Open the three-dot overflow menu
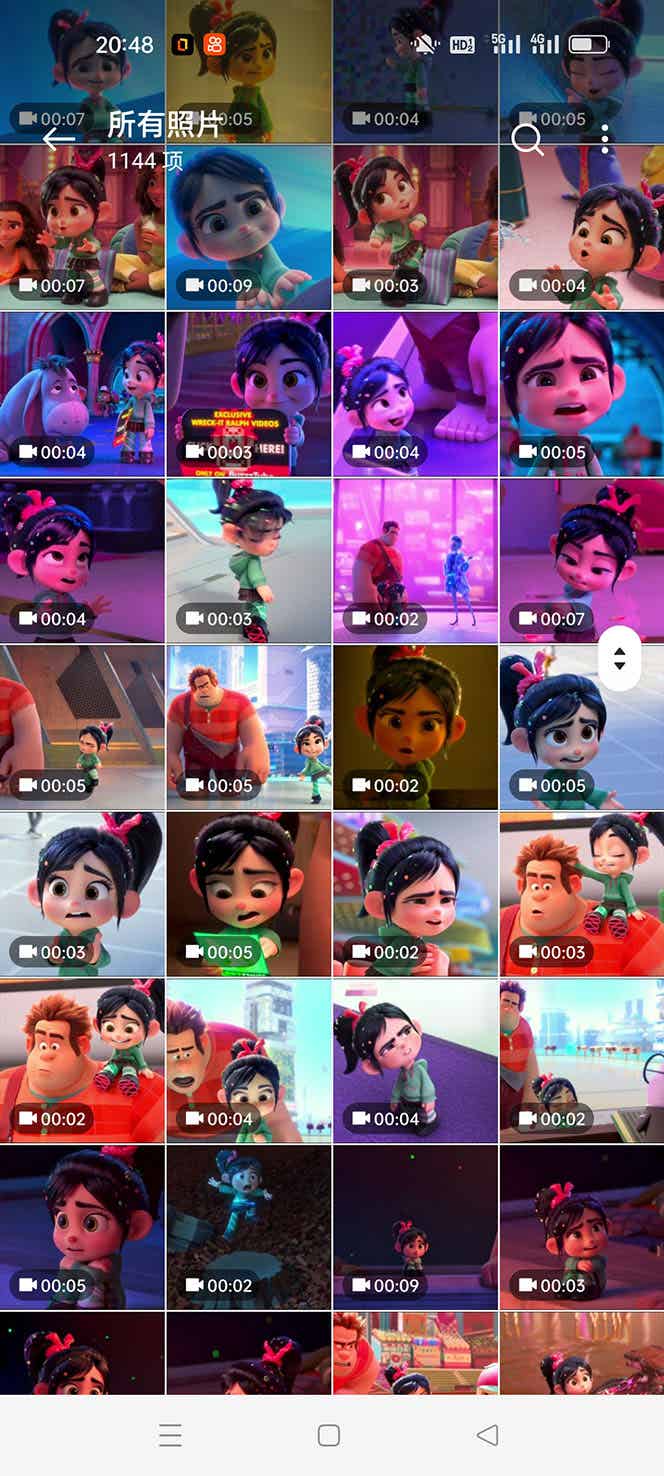The image size is (664, 1476). click(x=605, y=139)
